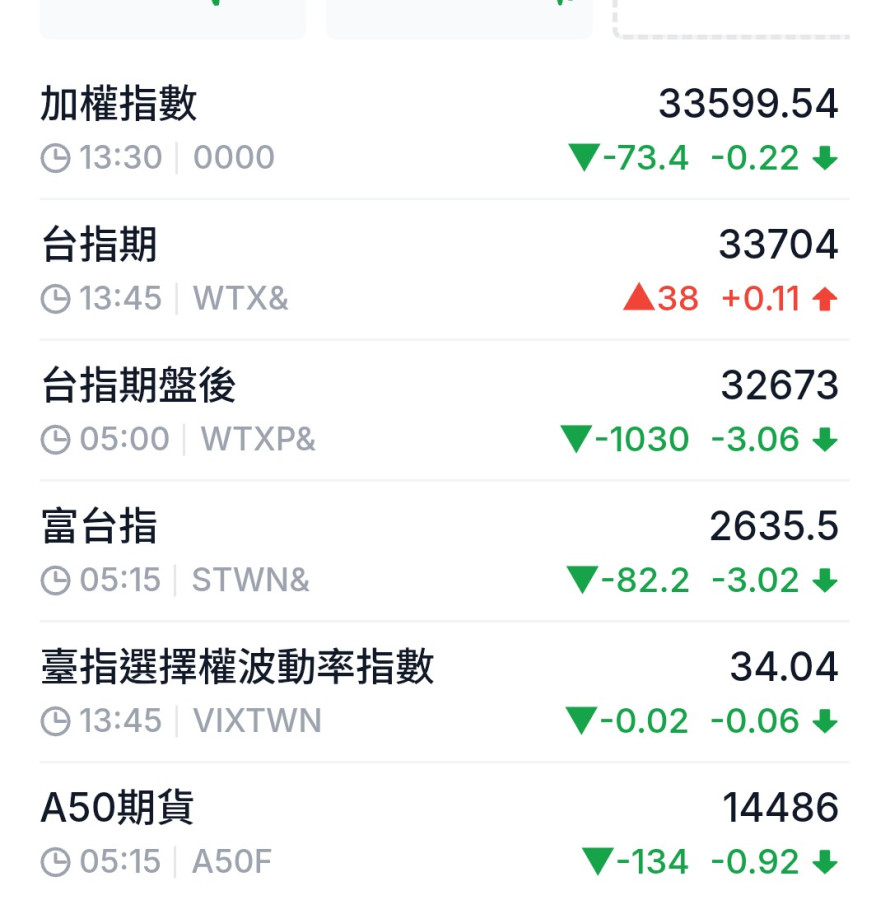Select the 台指期盤後 row
This screenshot has width=876, height=900.
pos(440,411)
